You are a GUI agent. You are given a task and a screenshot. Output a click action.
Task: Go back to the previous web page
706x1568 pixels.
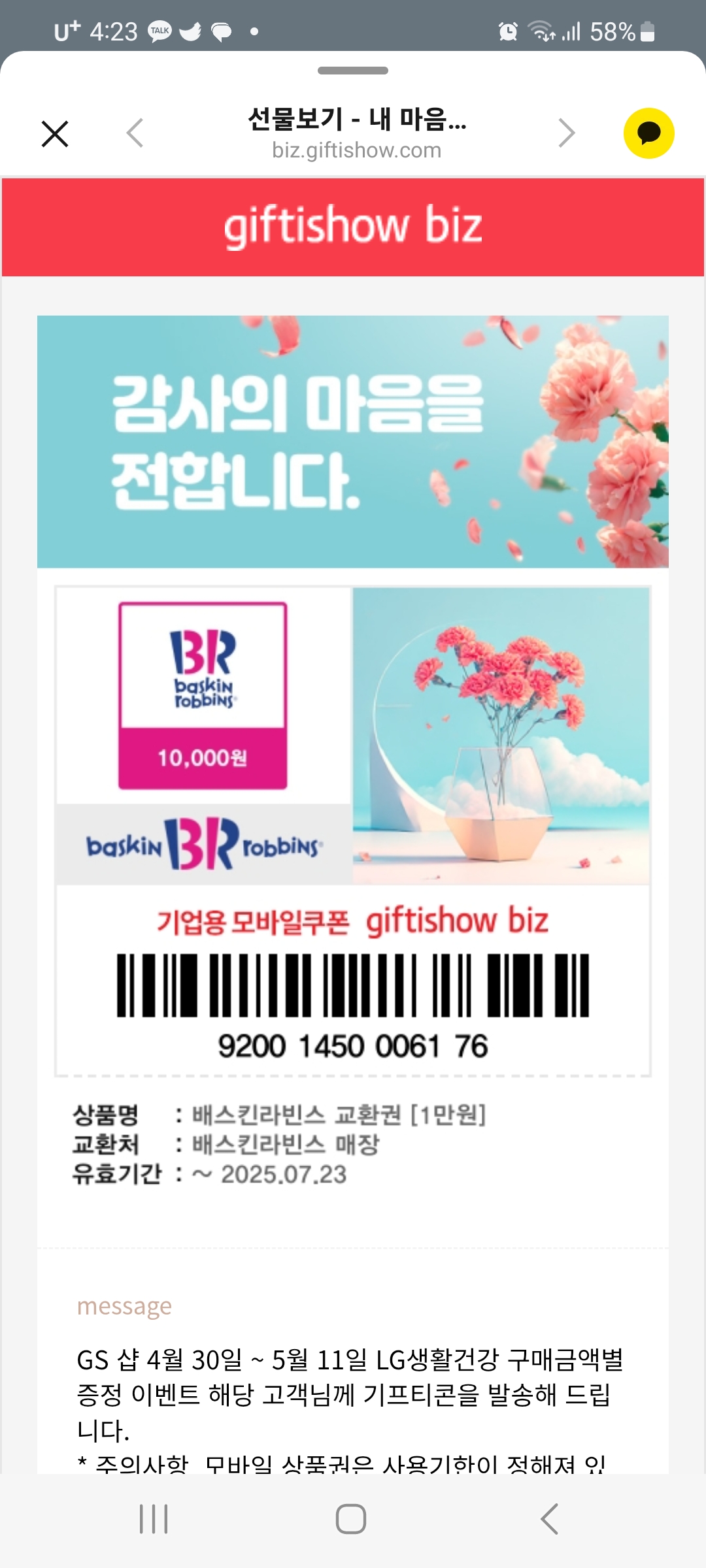click(135, 133)
